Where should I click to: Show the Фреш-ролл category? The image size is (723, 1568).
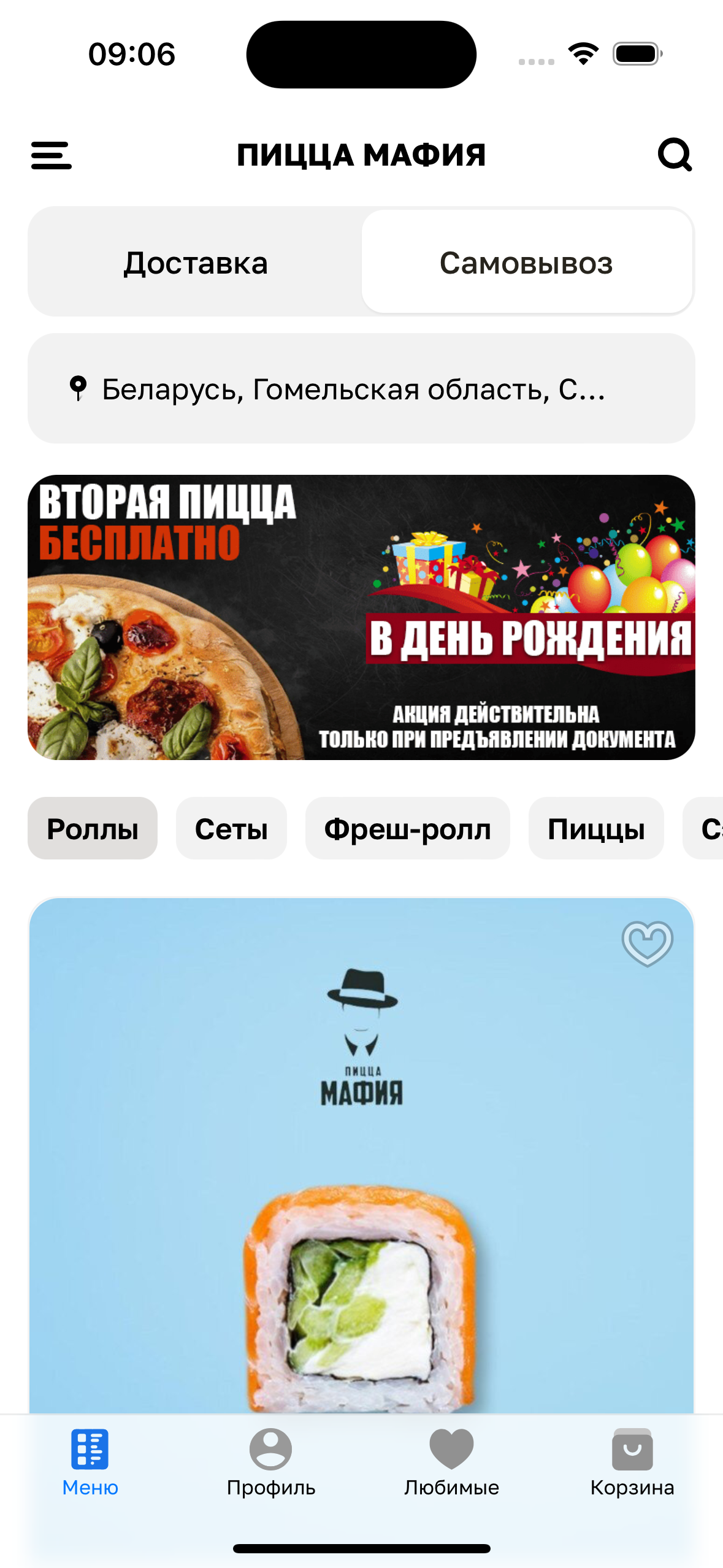[407, 829]
